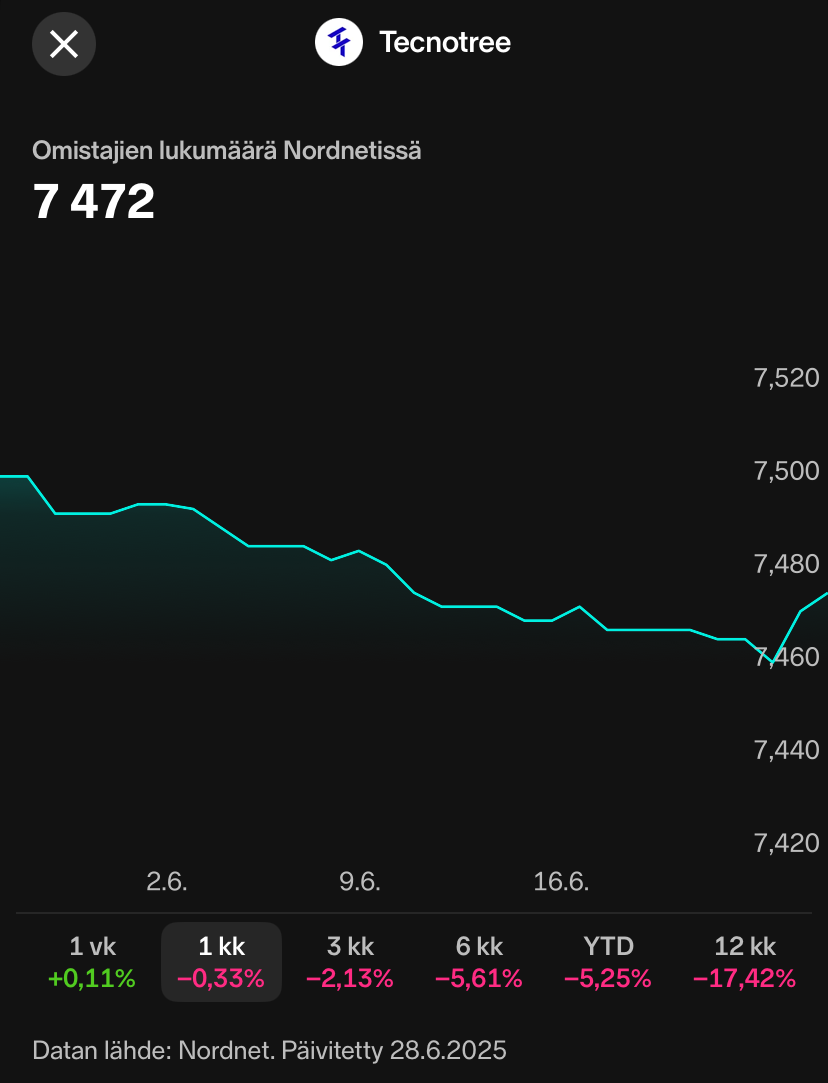Switch to the 1 vk period
828x1083 pixels.
pyautogui.click(x=93, y=962)
